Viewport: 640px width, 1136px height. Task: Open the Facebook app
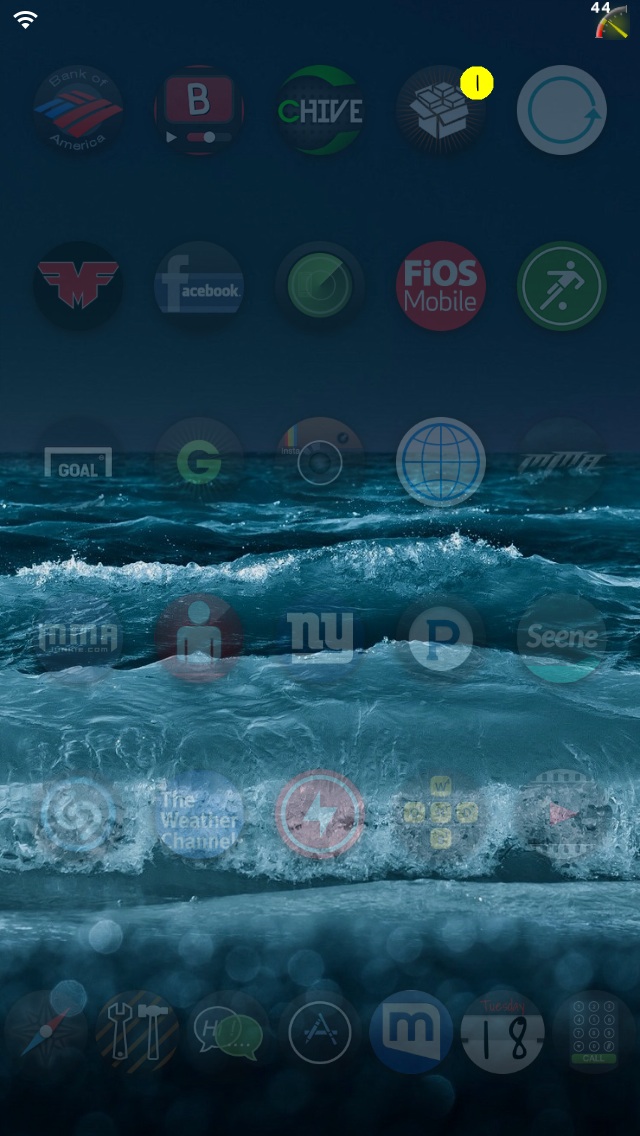coord(199,286)
